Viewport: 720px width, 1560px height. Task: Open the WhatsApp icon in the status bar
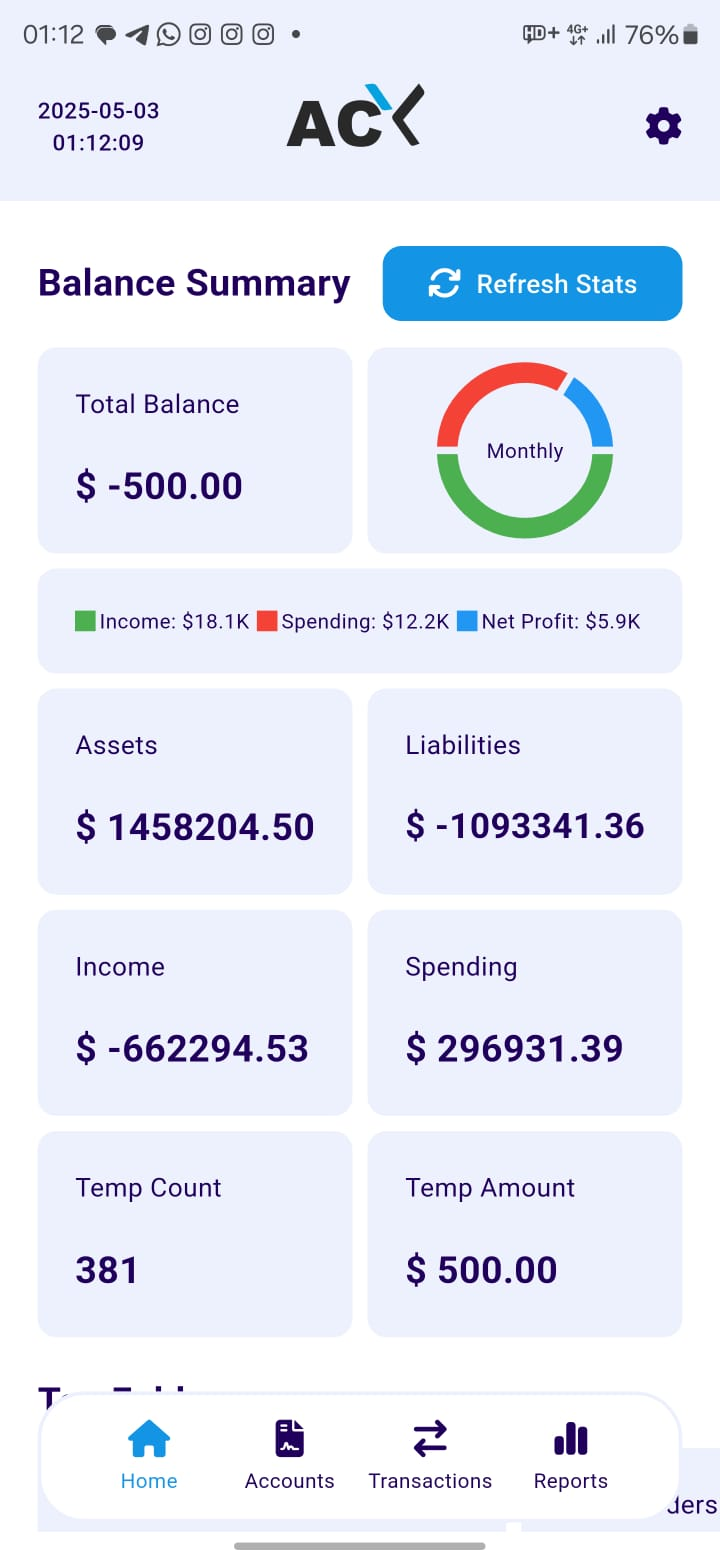coord(166,34)
